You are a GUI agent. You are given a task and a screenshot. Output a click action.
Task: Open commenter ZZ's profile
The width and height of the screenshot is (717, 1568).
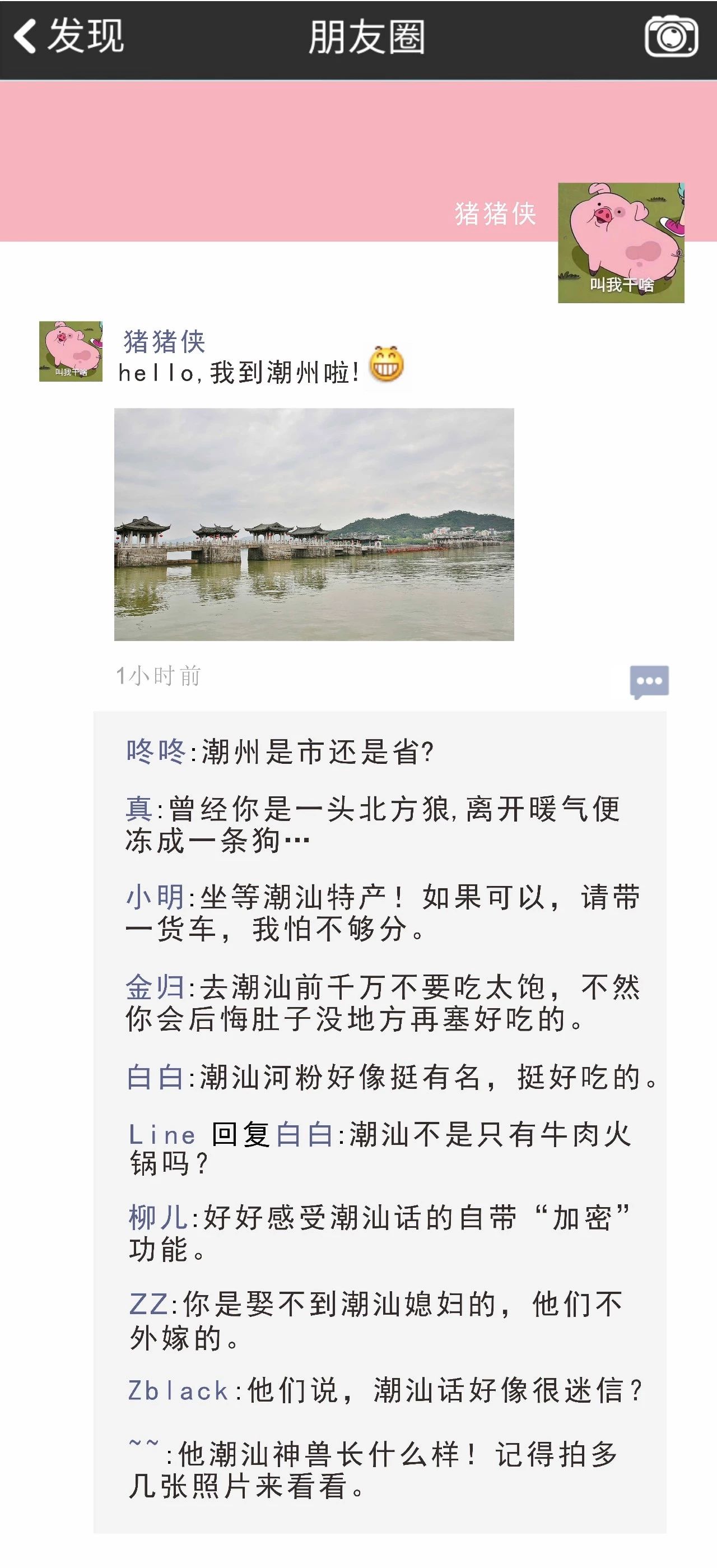[148, 1305]
